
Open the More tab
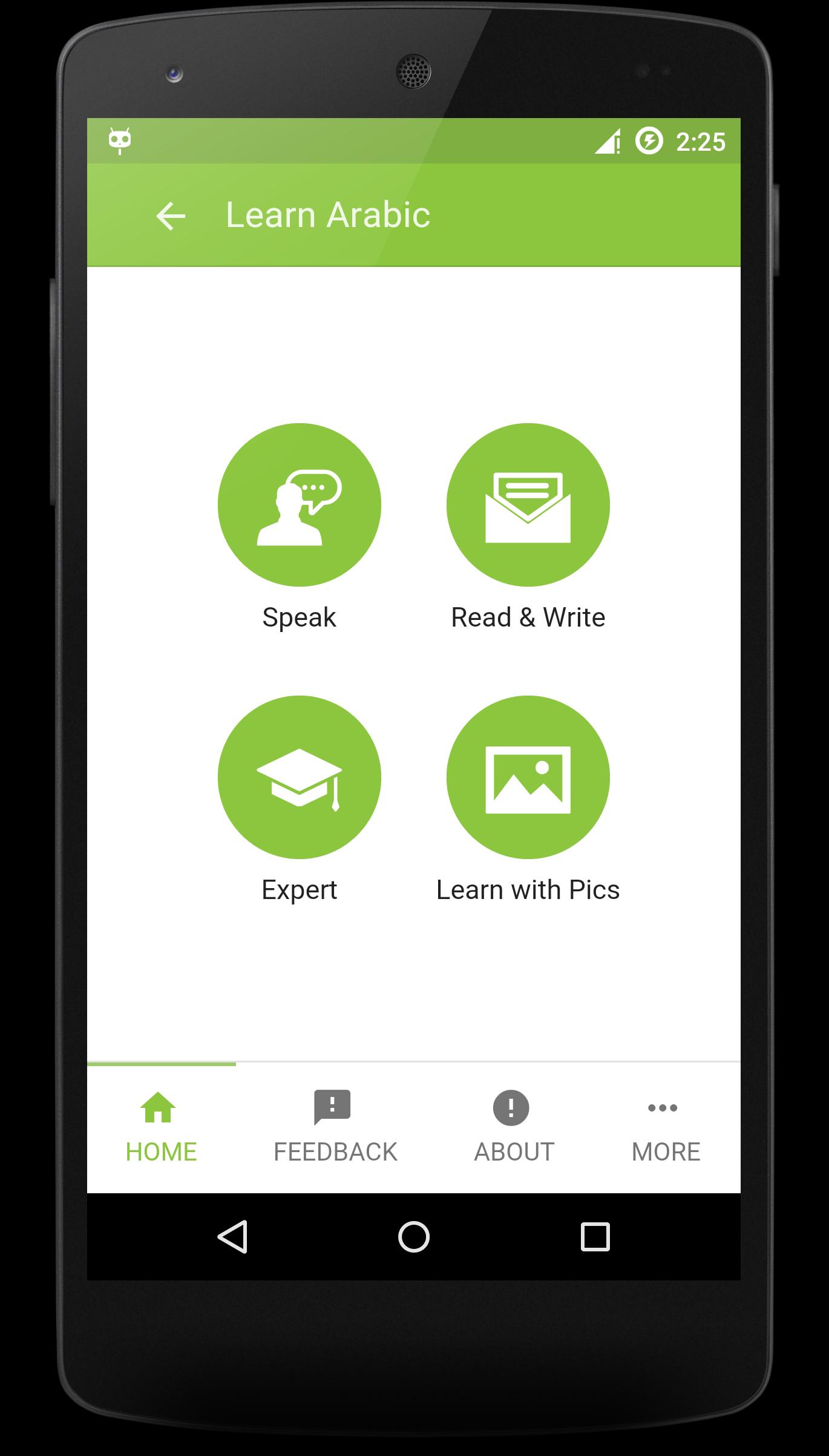coord(665,1128)
